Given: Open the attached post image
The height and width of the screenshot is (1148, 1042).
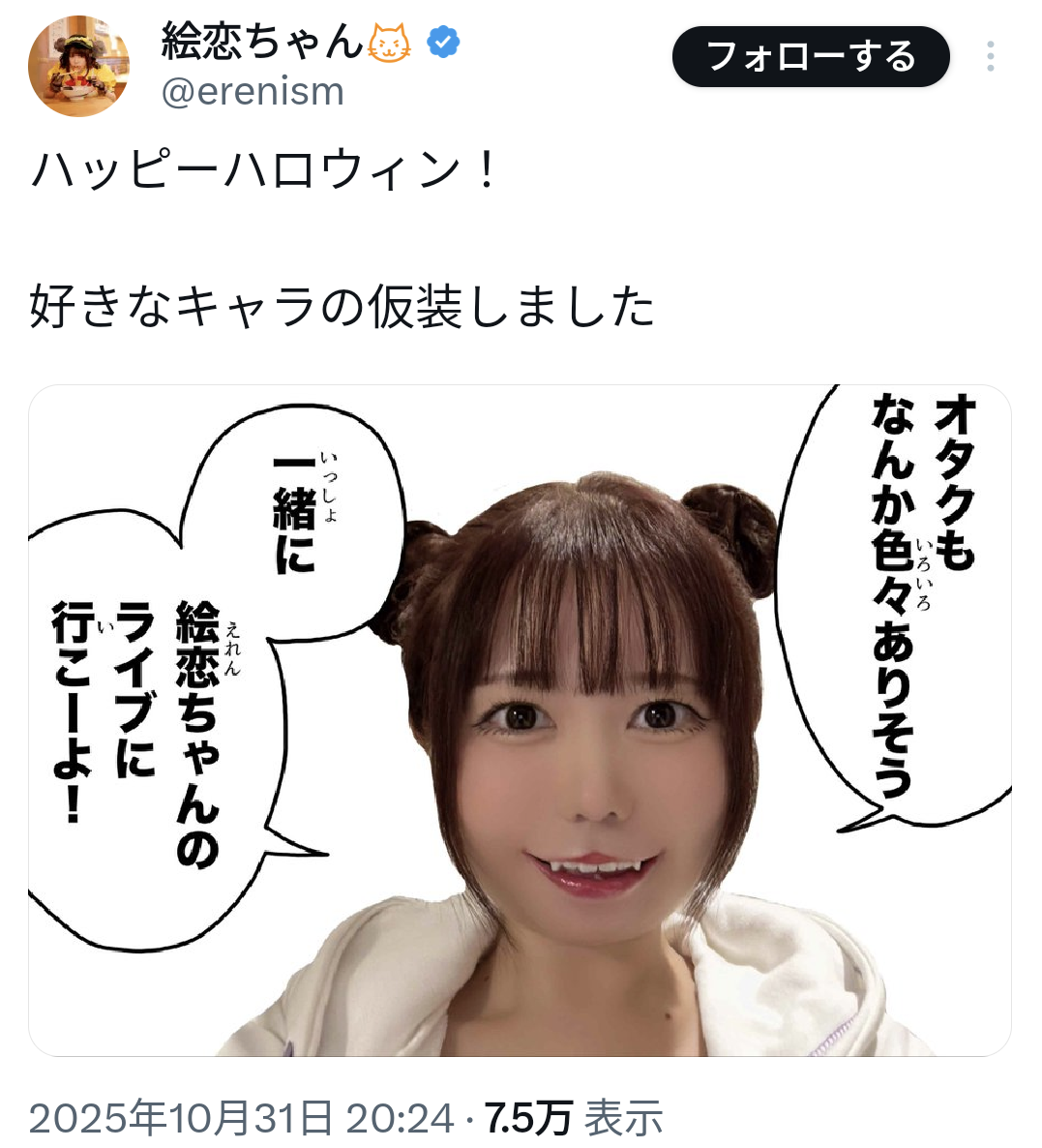Looking at the screenshot, I should coord(520,720).
